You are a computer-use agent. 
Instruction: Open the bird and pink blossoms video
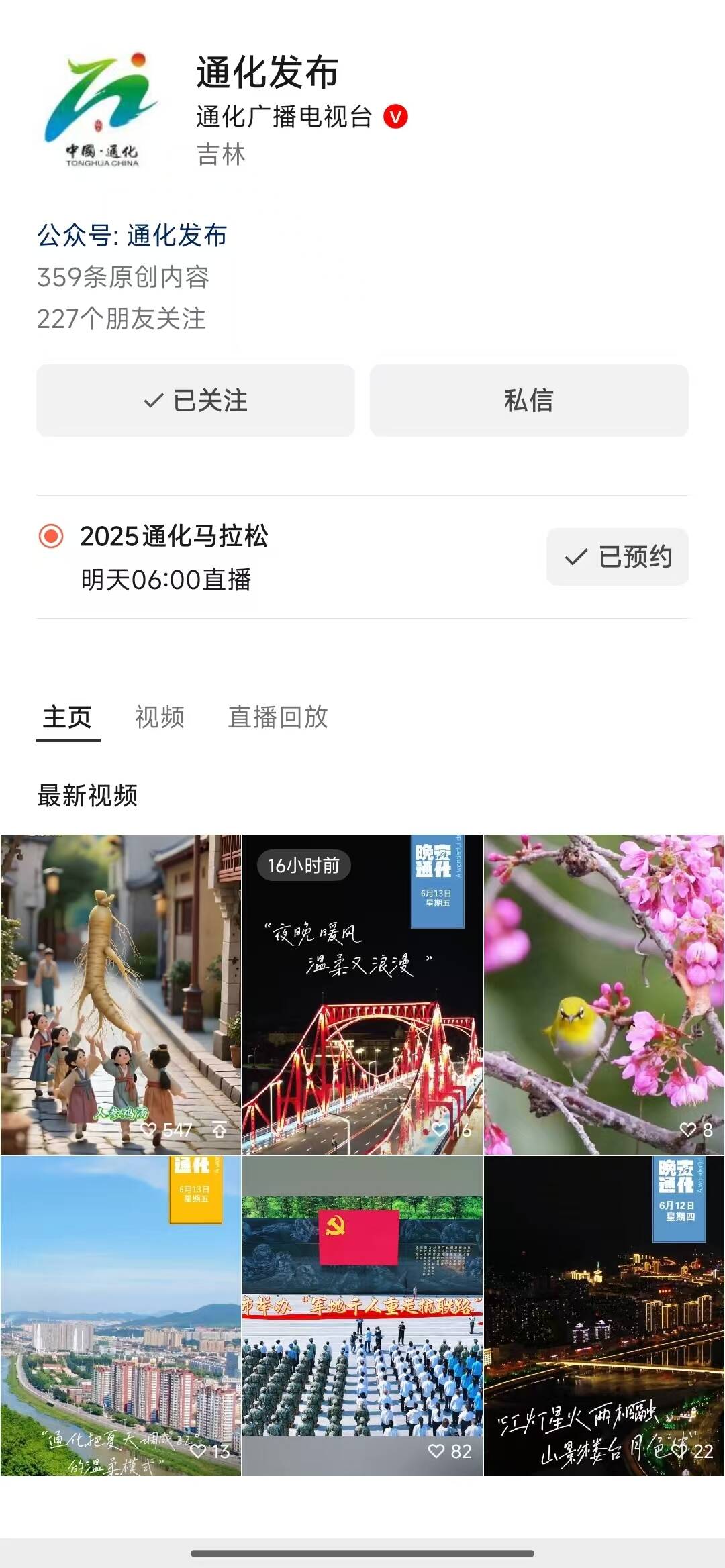(604, 994)
